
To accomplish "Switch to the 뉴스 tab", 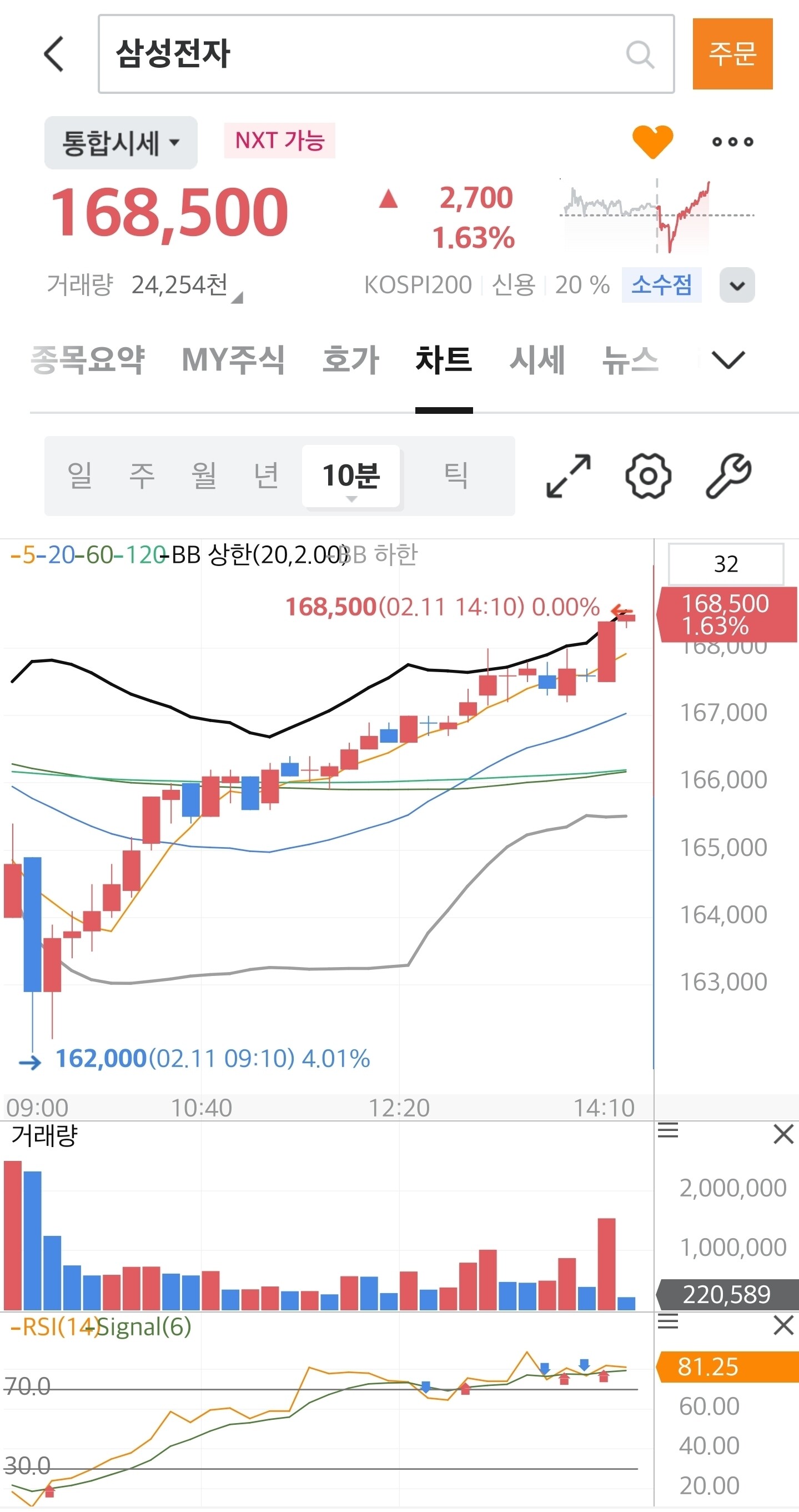I will (630, 359).
